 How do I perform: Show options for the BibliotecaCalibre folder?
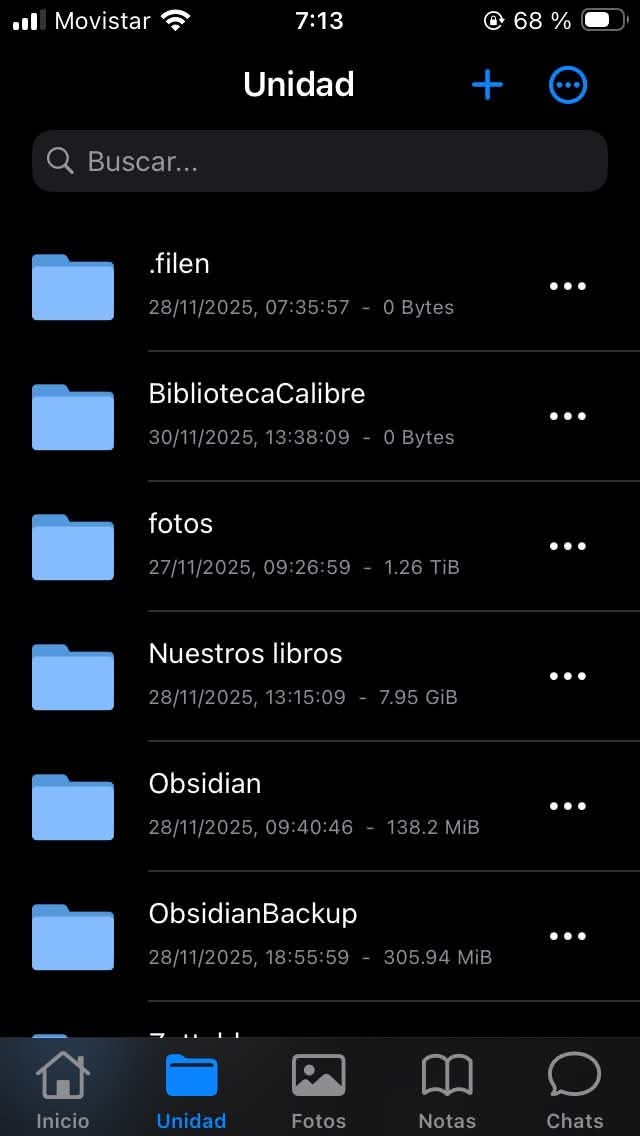567,416
